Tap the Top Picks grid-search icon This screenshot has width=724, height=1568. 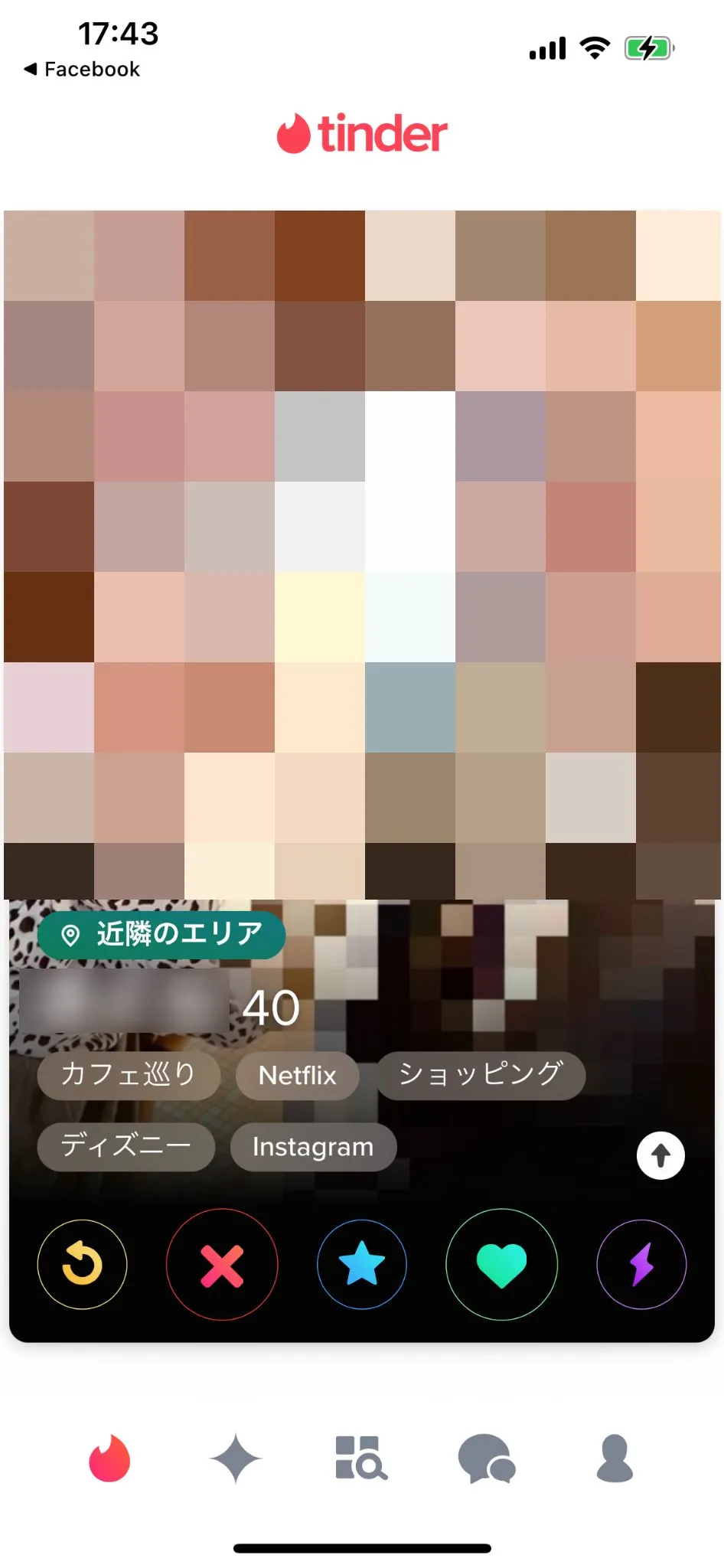point(361,1459)
